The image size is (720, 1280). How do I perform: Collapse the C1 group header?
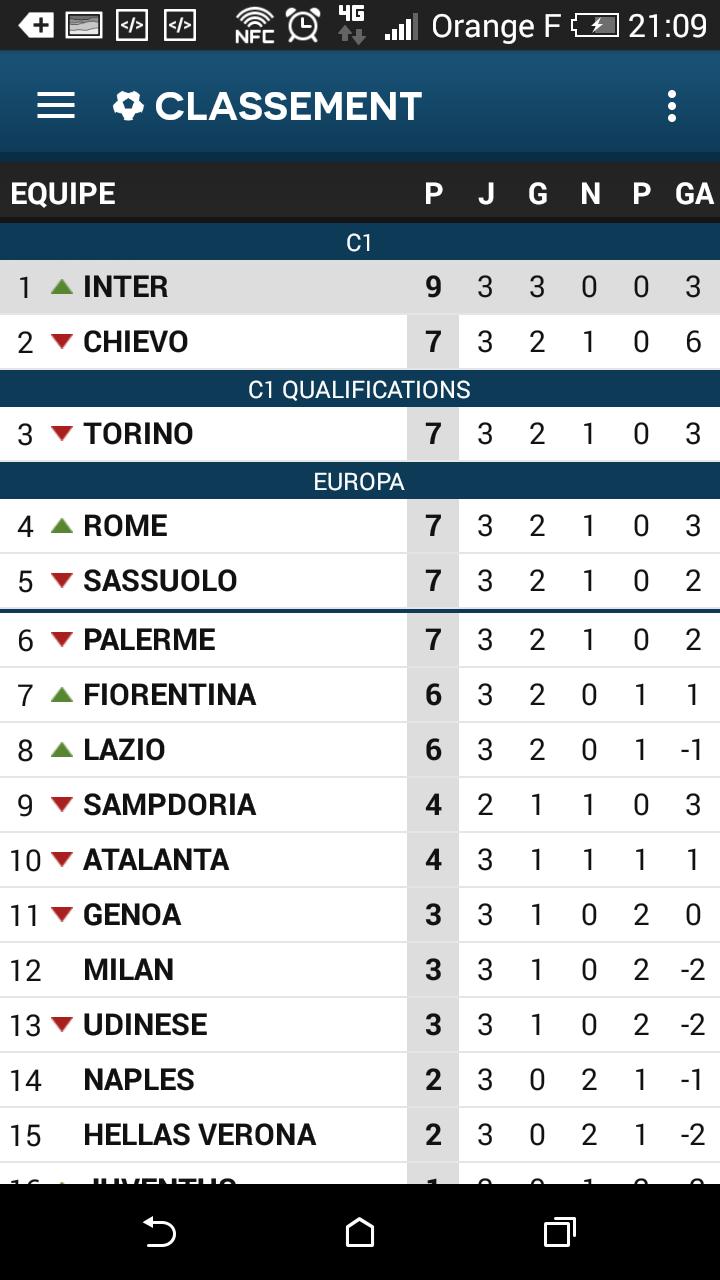click(x=360, y=240)
